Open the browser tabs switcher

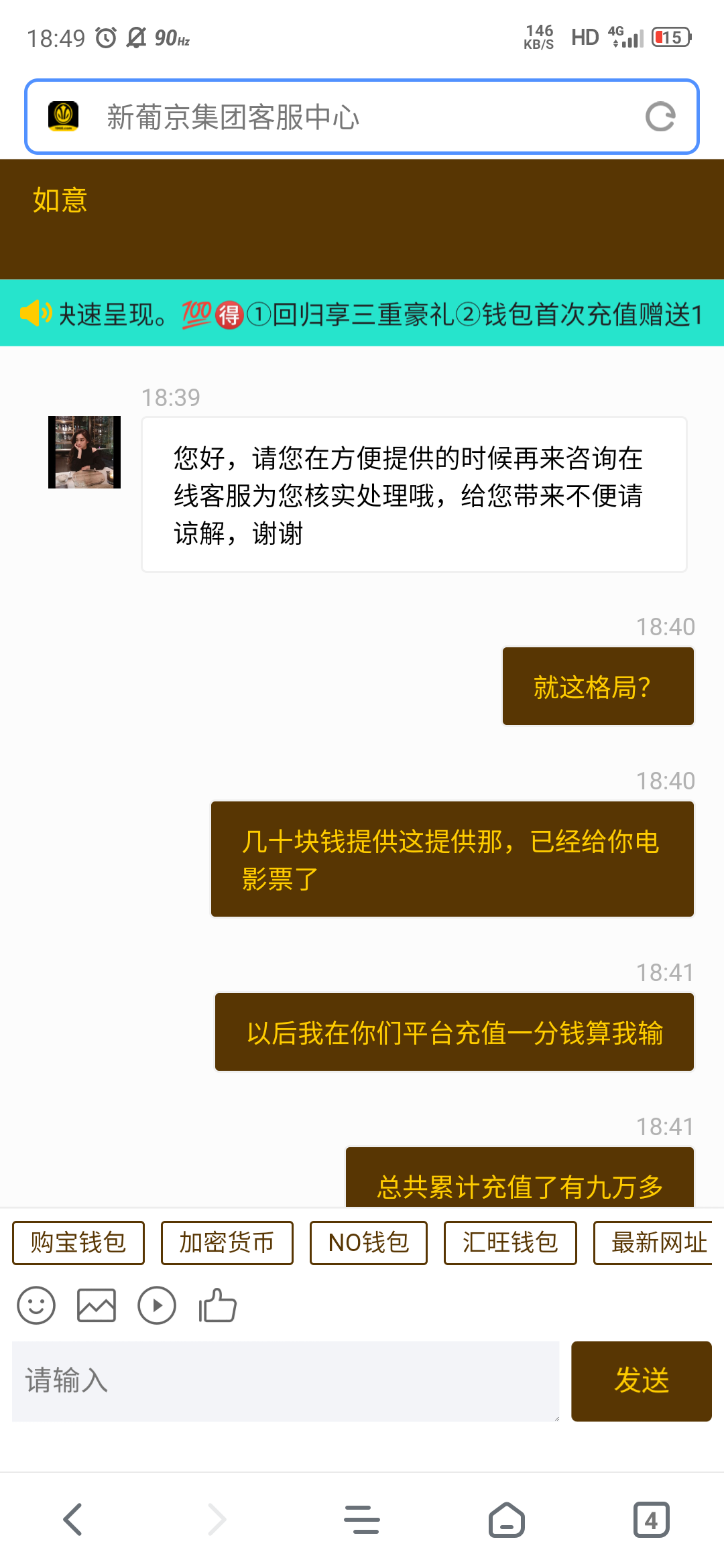coord(651,1519)
